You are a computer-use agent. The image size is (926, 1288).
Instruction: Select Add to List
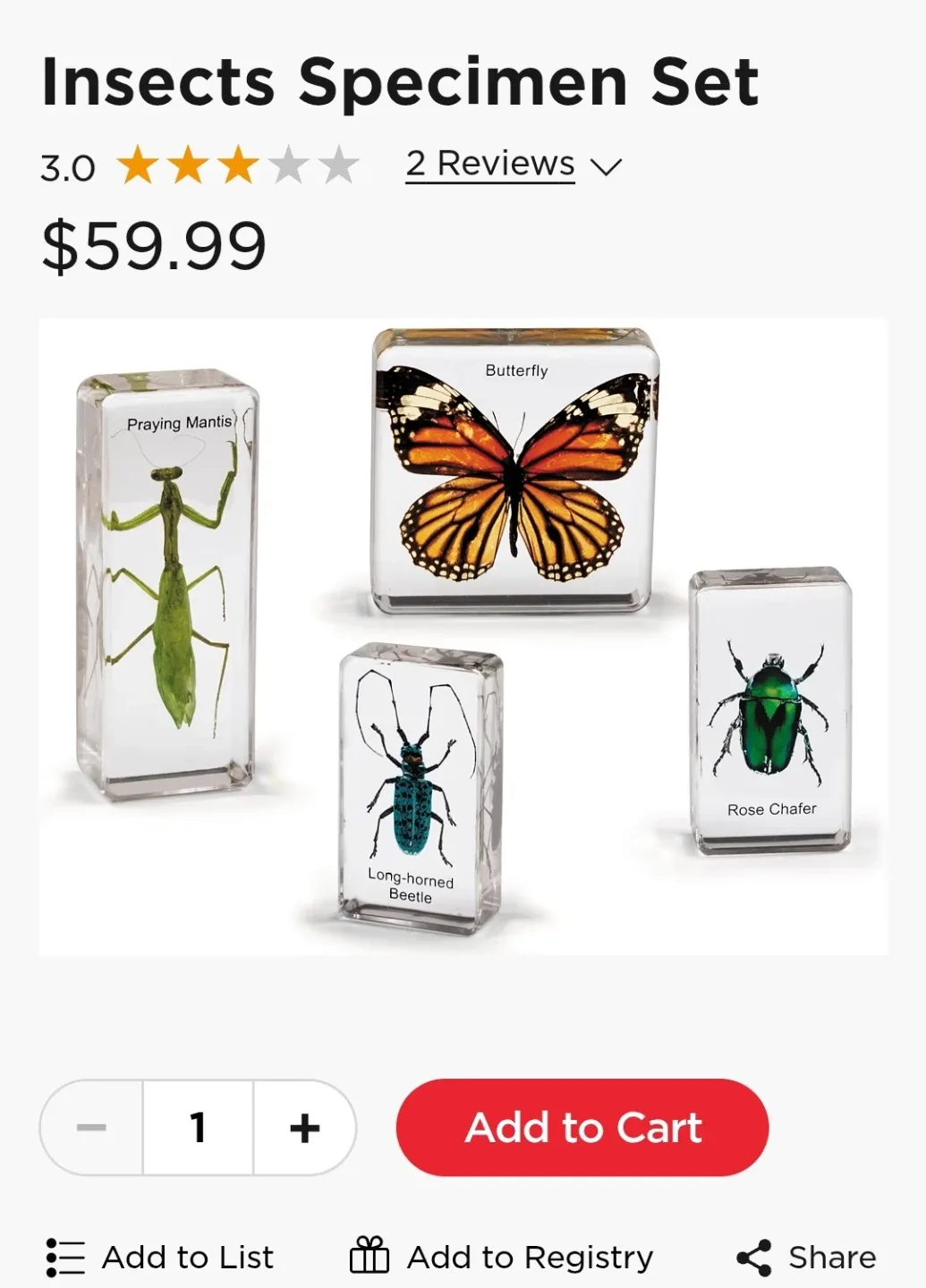(188, 1256)
